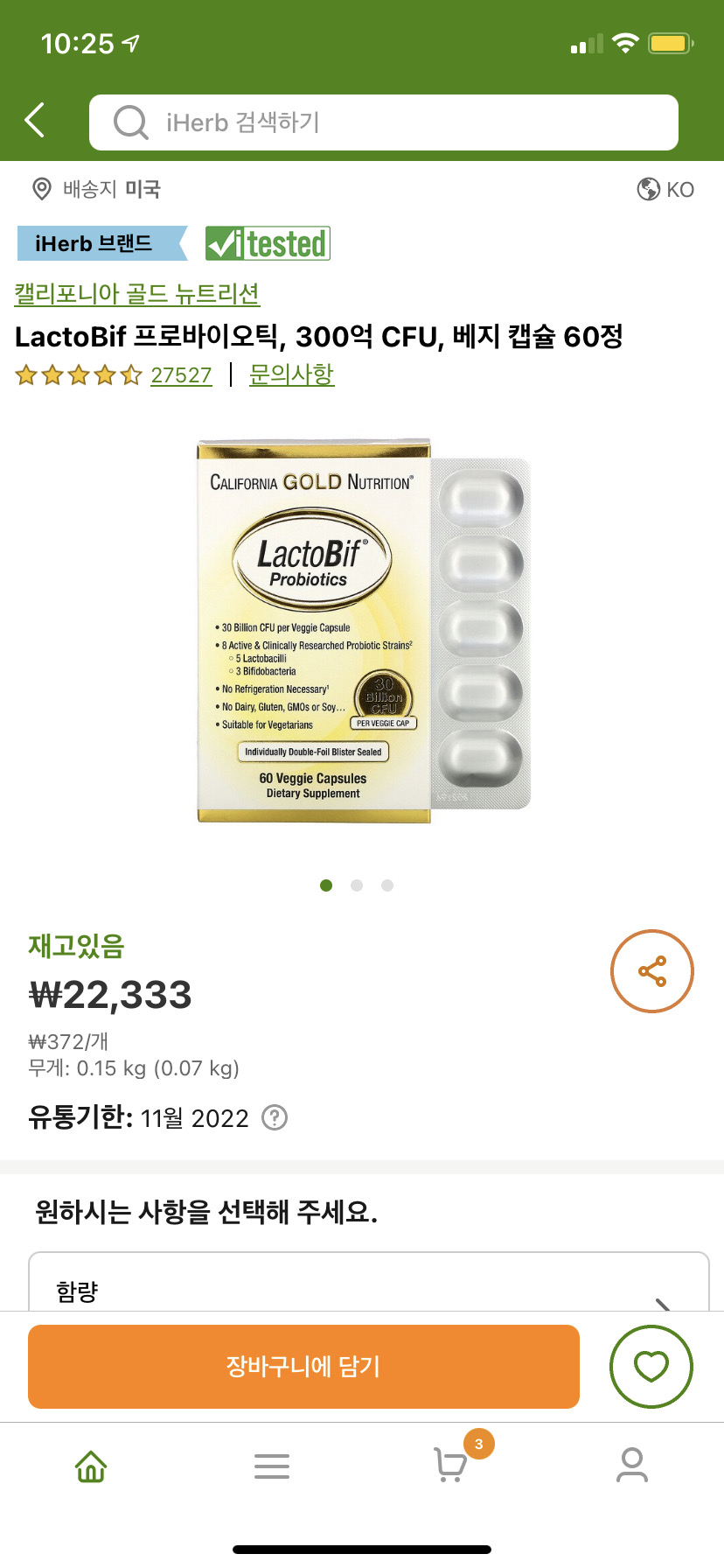This screenshot has height=1568, width=724.
Task: Open the shopping cart with 3 items
Action: tap(452, 1466)
